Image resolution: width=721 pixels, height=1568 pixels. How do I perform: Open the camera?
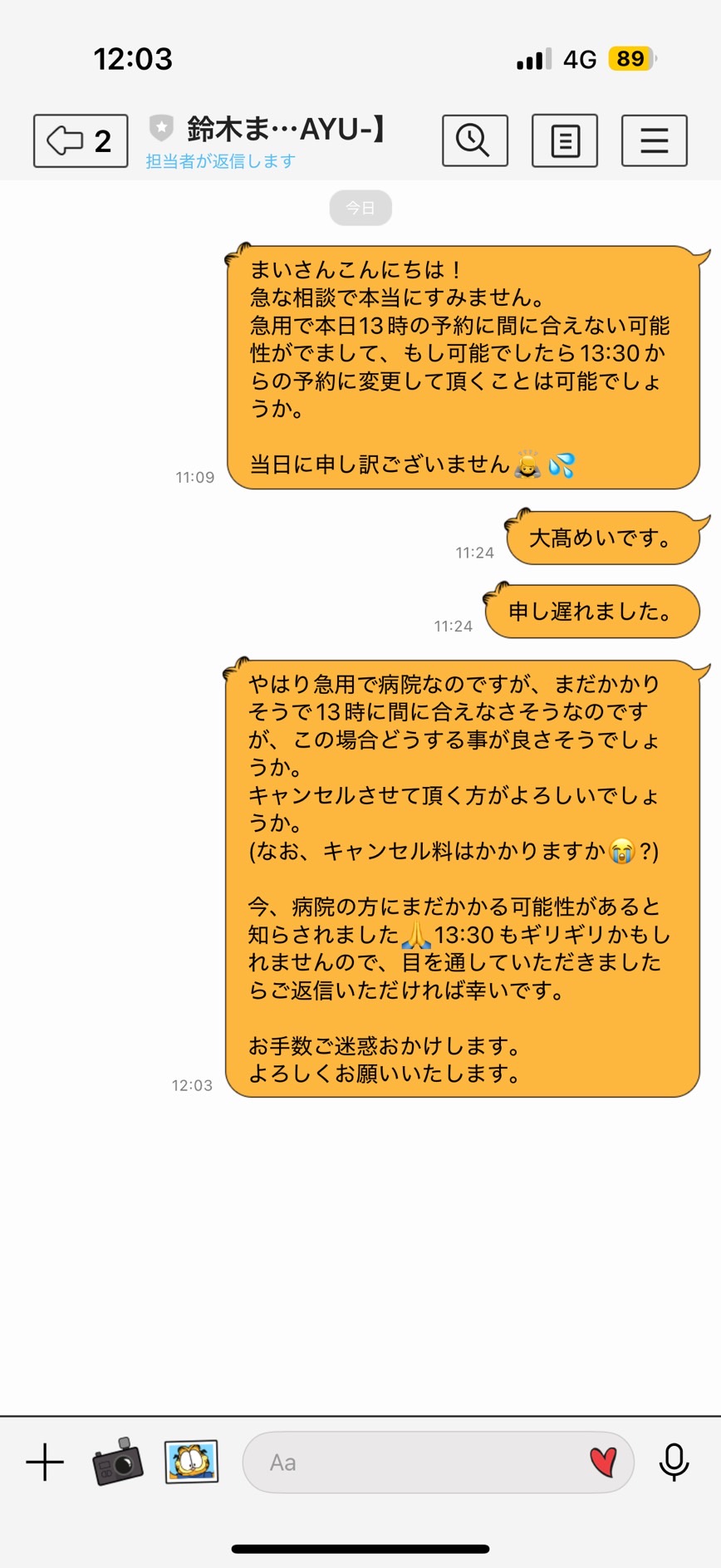(117, 1462)
